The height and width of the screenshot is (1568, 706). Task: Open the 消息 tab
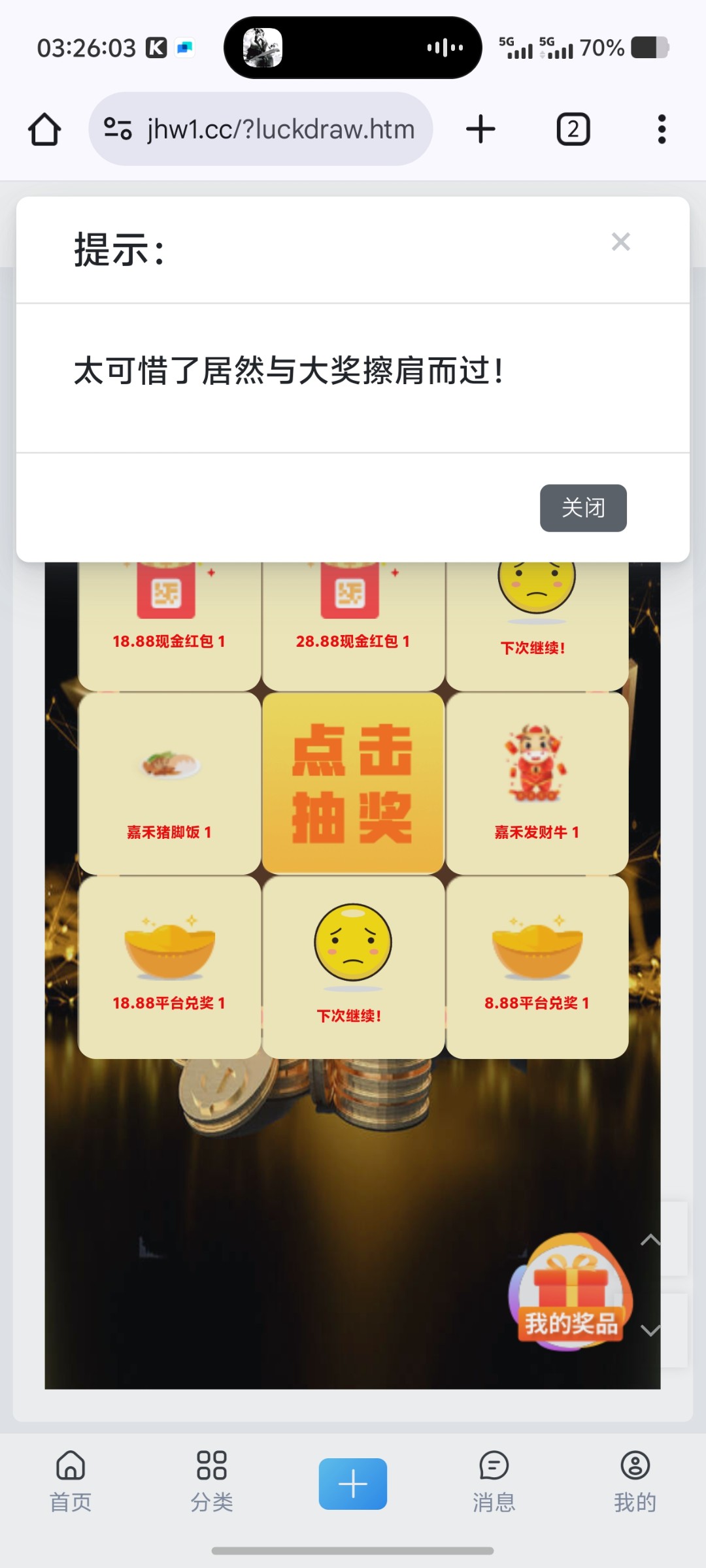point(494,1481)
